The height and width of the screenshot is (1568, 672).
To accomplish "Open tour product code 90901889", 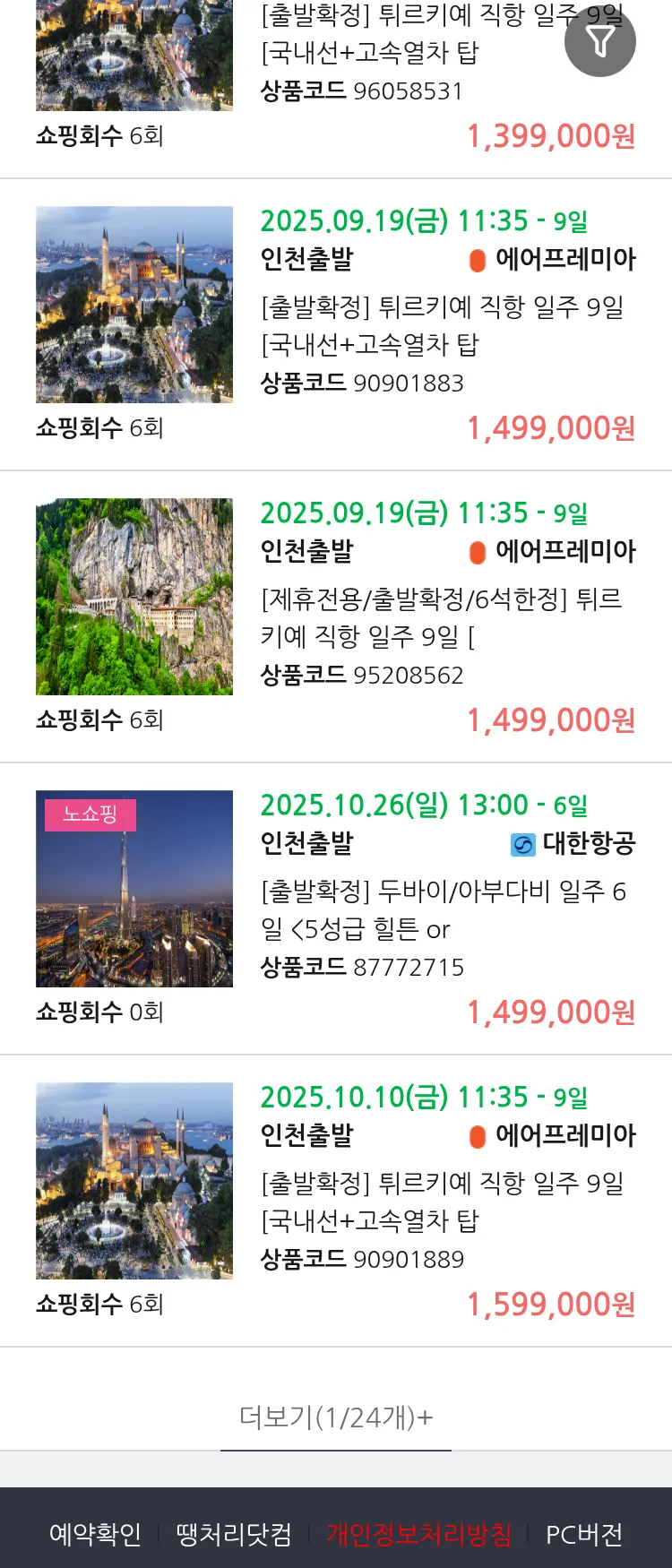I will (442, 1202).
